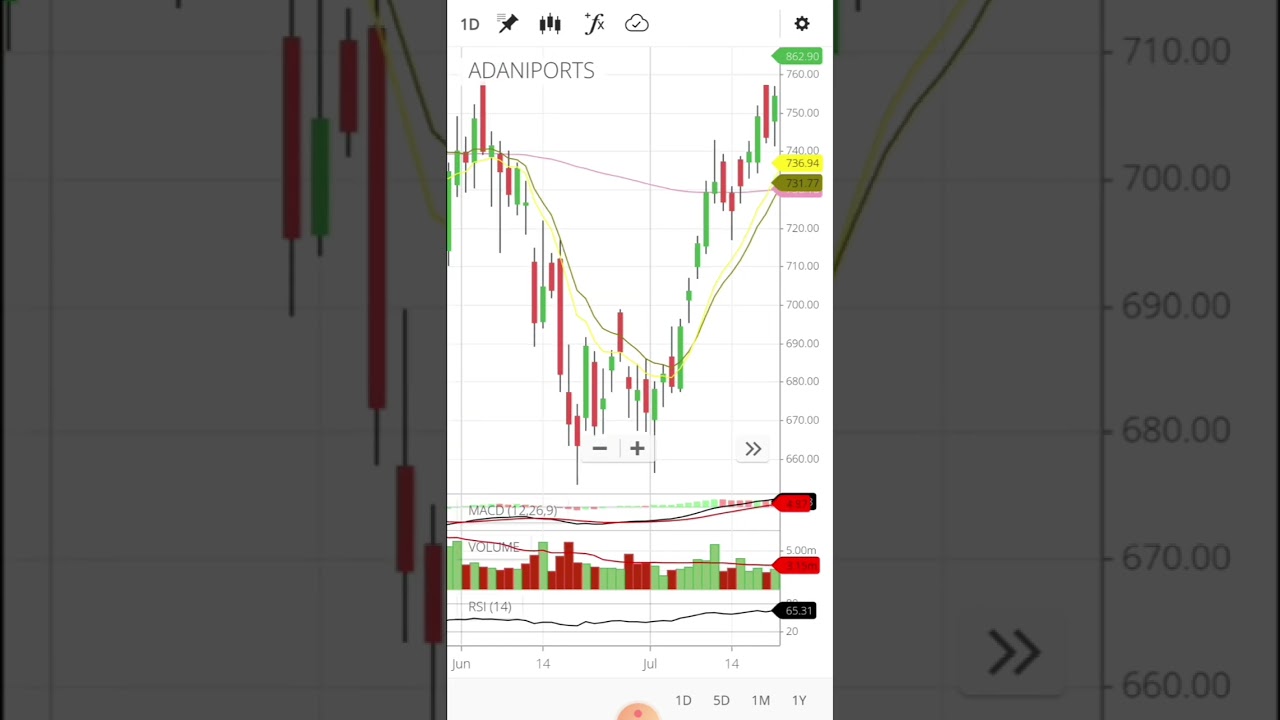Viewport: 1280px width, 720px height.
Task: Open the fx indicators menu
Action: (594, 24)
